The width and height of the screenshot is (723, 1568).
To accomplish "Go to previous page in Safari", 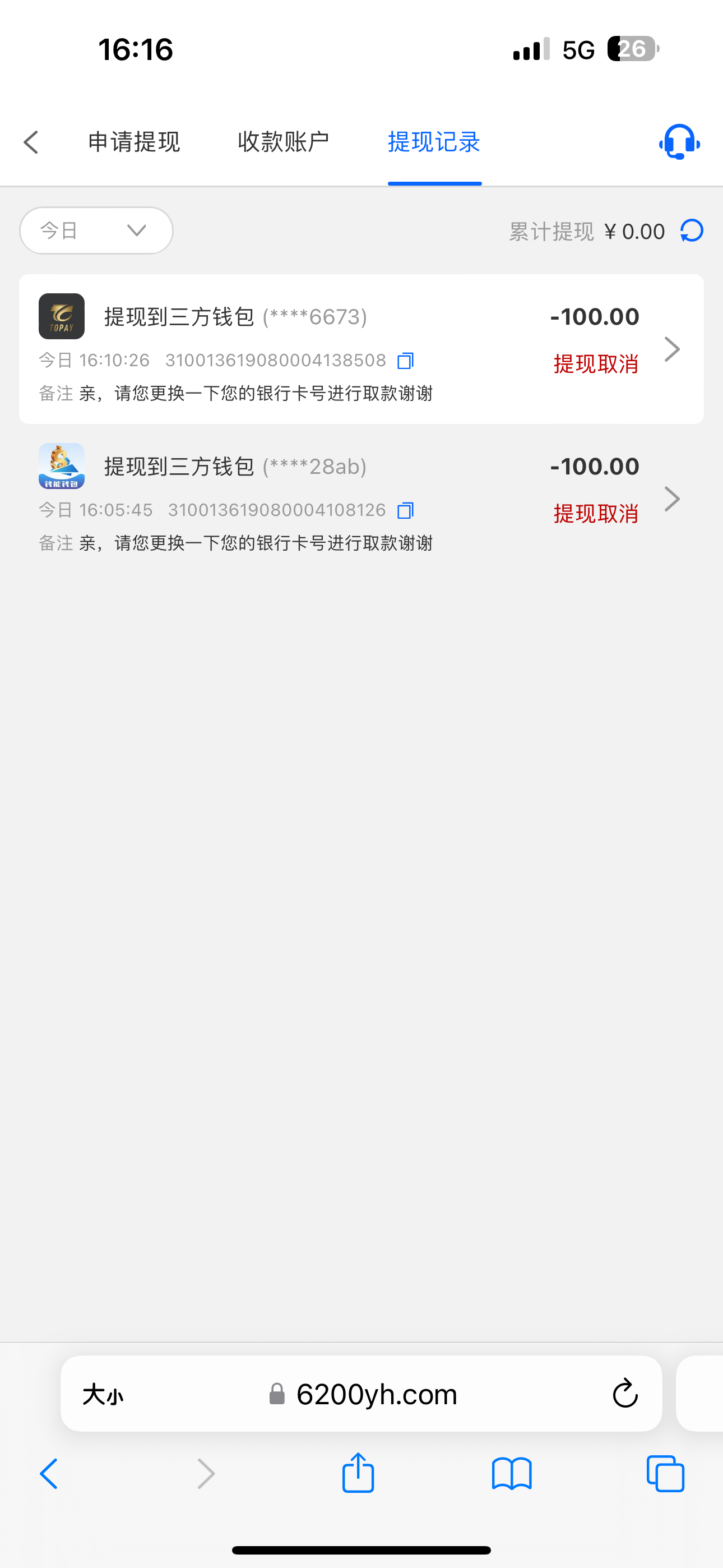I will [x=49, y=1474].
